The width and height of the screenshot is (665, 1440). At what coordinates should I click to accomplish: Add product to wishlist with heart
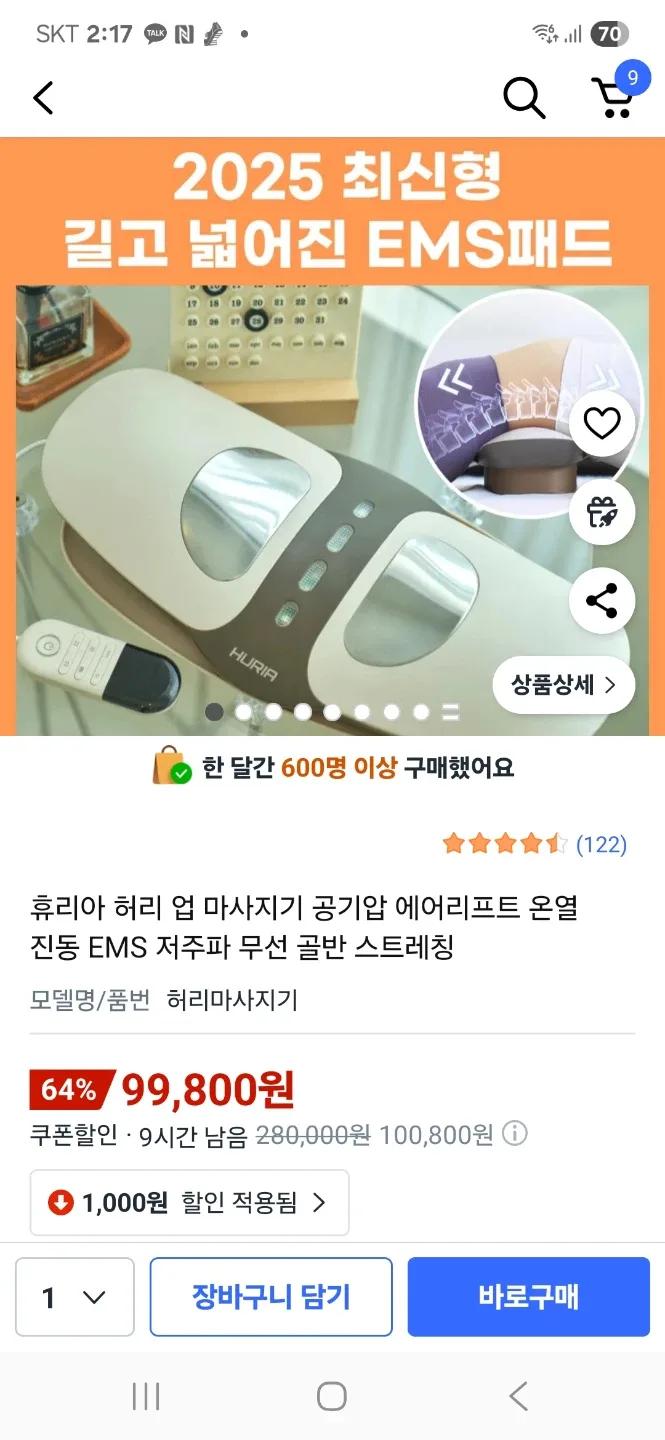[602, 424]
